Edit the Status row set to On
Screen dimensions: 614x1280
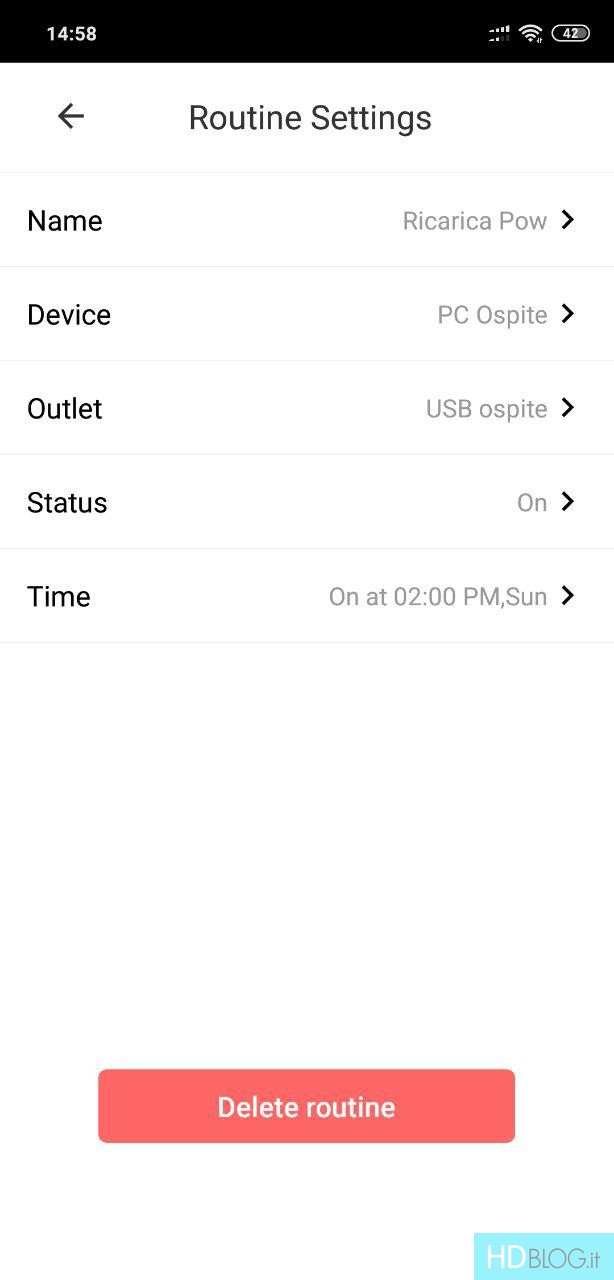pyautogui.click(x=307, y=502)
